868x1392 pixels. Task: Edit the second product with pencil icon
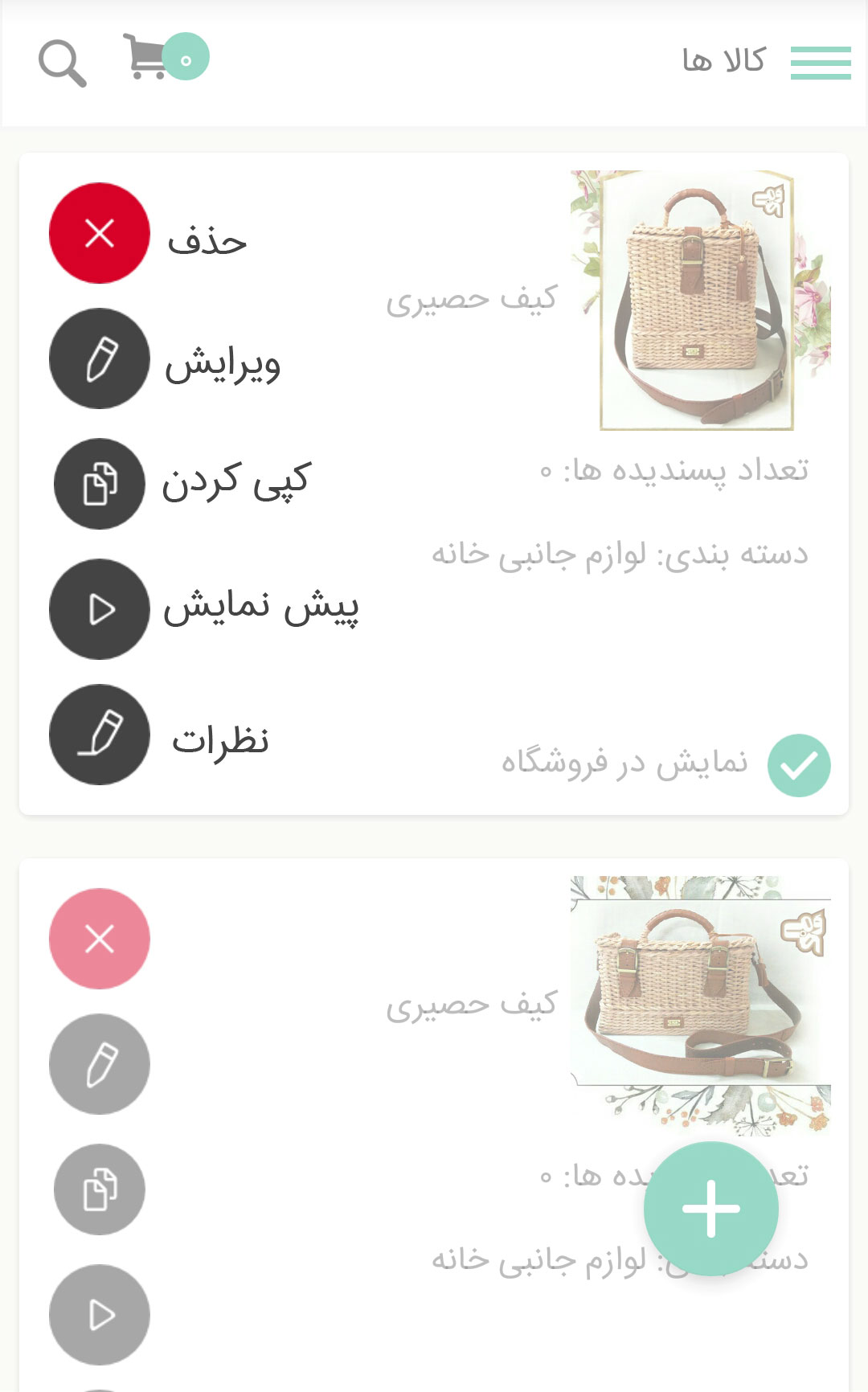tap(100, 1064)
